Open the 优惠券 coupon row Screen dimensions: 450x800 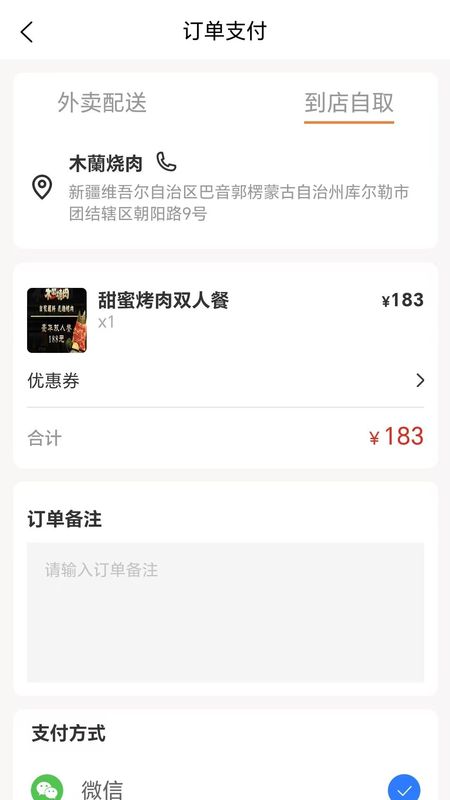click(x=225, y=381)
